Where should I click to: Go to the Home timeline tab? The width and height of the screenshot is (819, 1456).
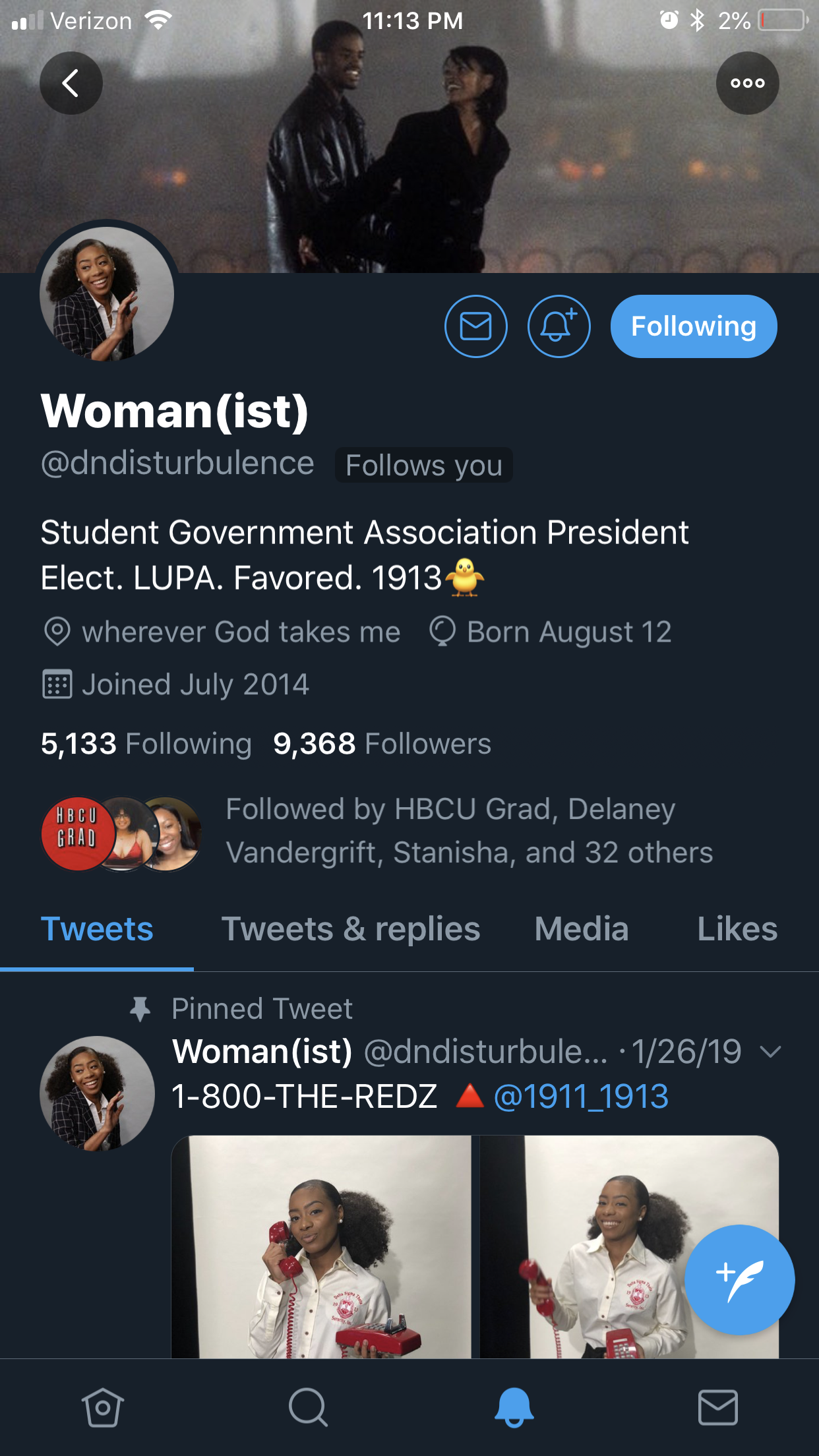pos(102,1407)
